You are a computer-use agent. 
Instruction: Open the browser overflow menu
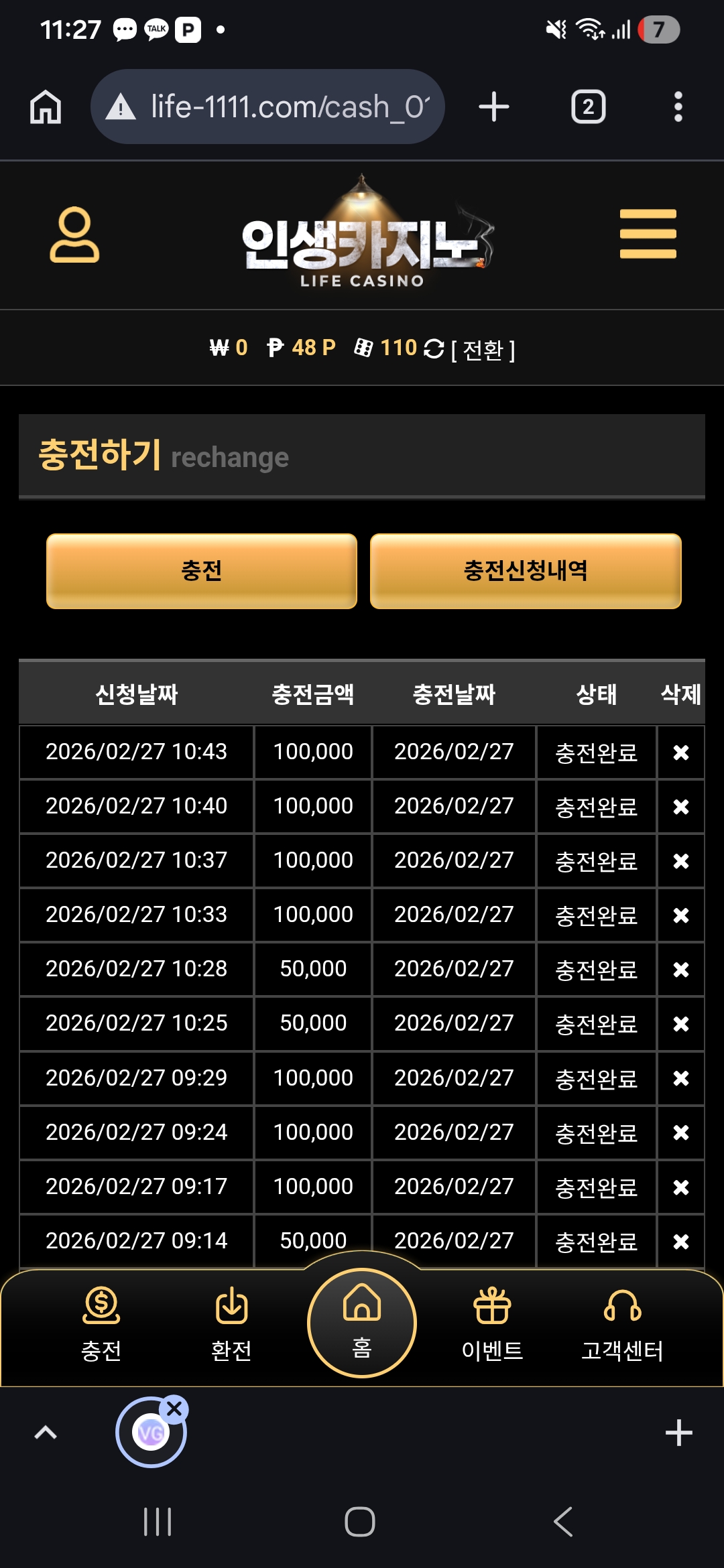(678, 107)
